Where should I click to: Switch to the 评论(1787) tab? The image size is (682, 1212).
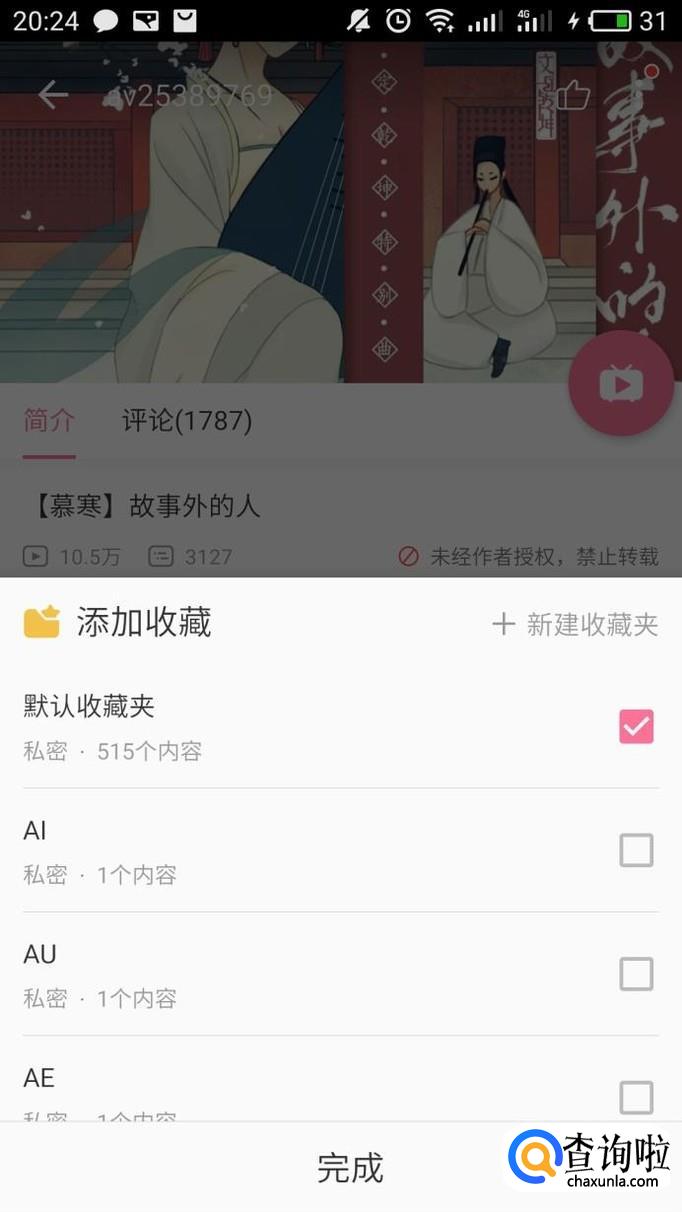187,421
